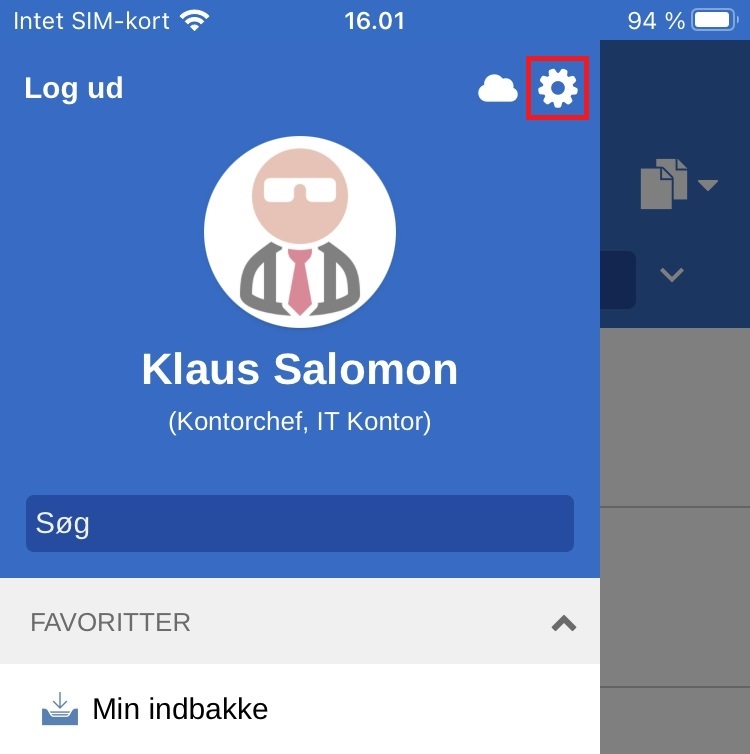The height and width of the screenshot is (754, 750).
Task: Open Min indbakke
Action: click(x=180, y=709)
